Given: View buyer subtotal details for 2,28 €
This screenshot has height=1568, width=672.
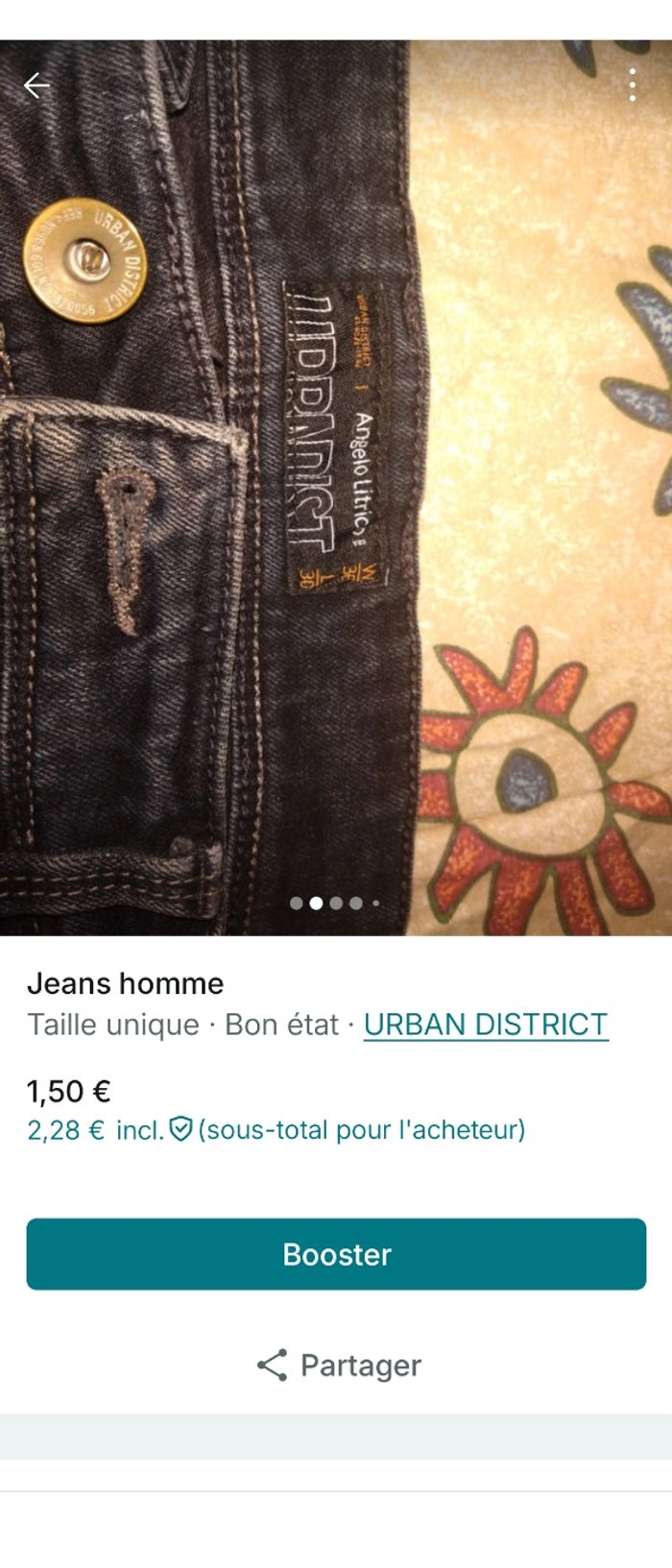Looking at the screenshot, I should 276,1129.
